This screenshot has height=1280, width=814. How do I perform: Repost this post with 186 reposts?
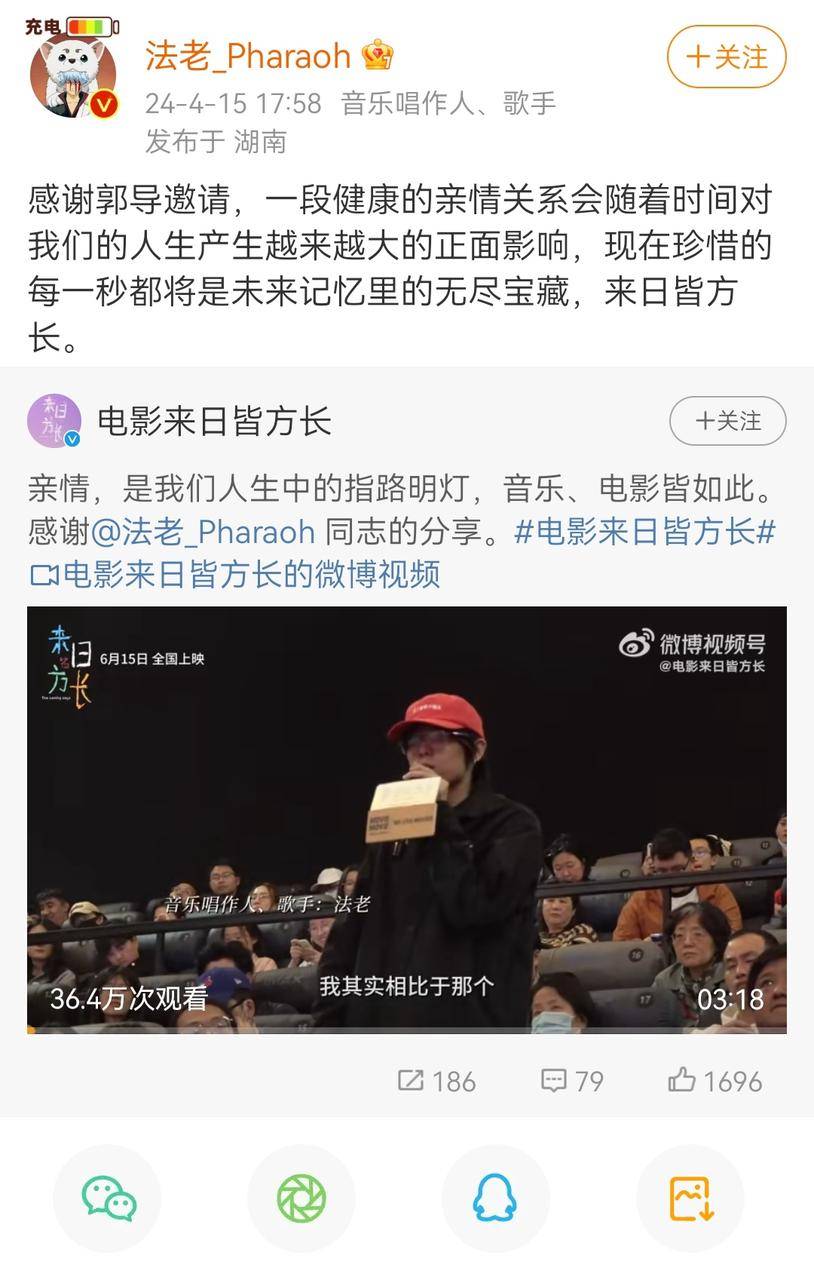click(x=437, y=1081)
